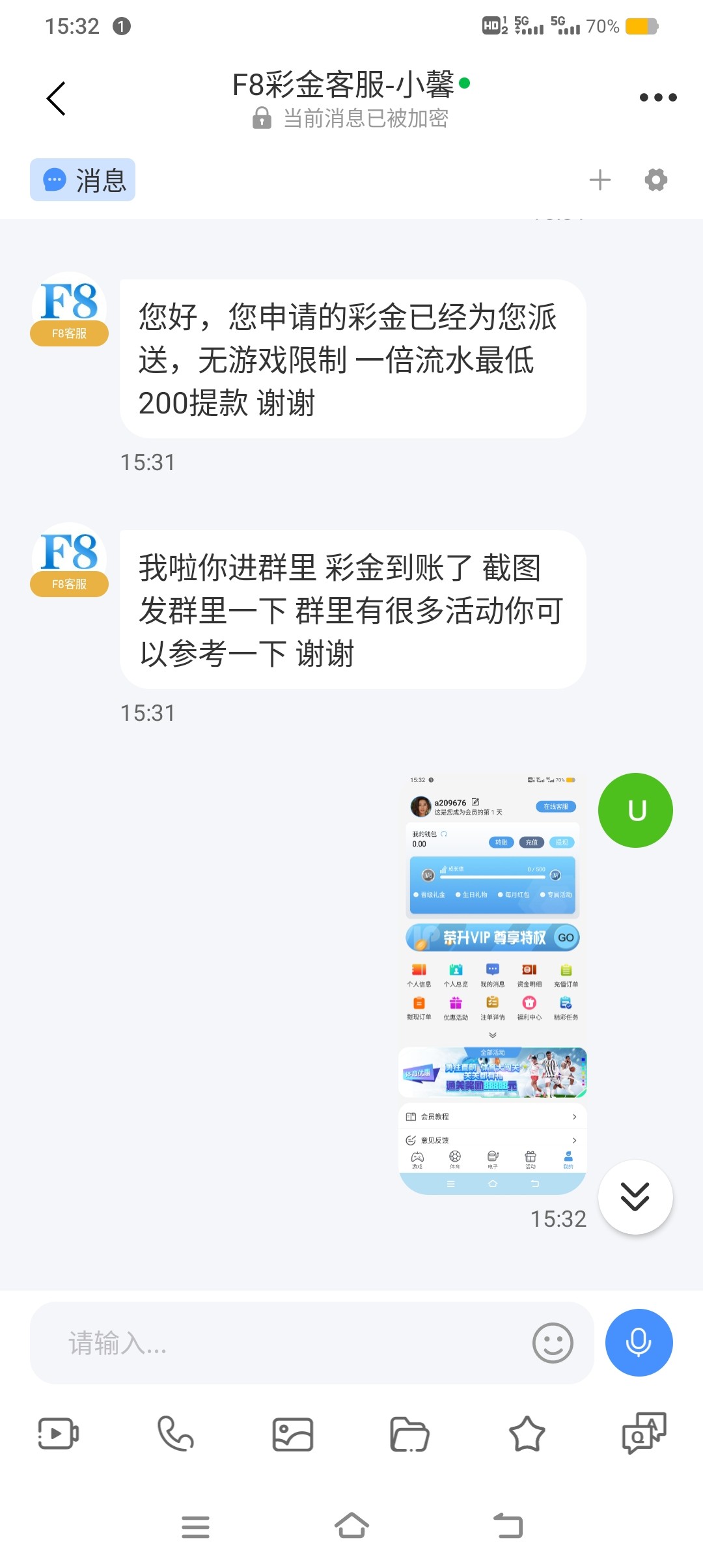Attach a picture from gallery

[x=292, y=1434]
